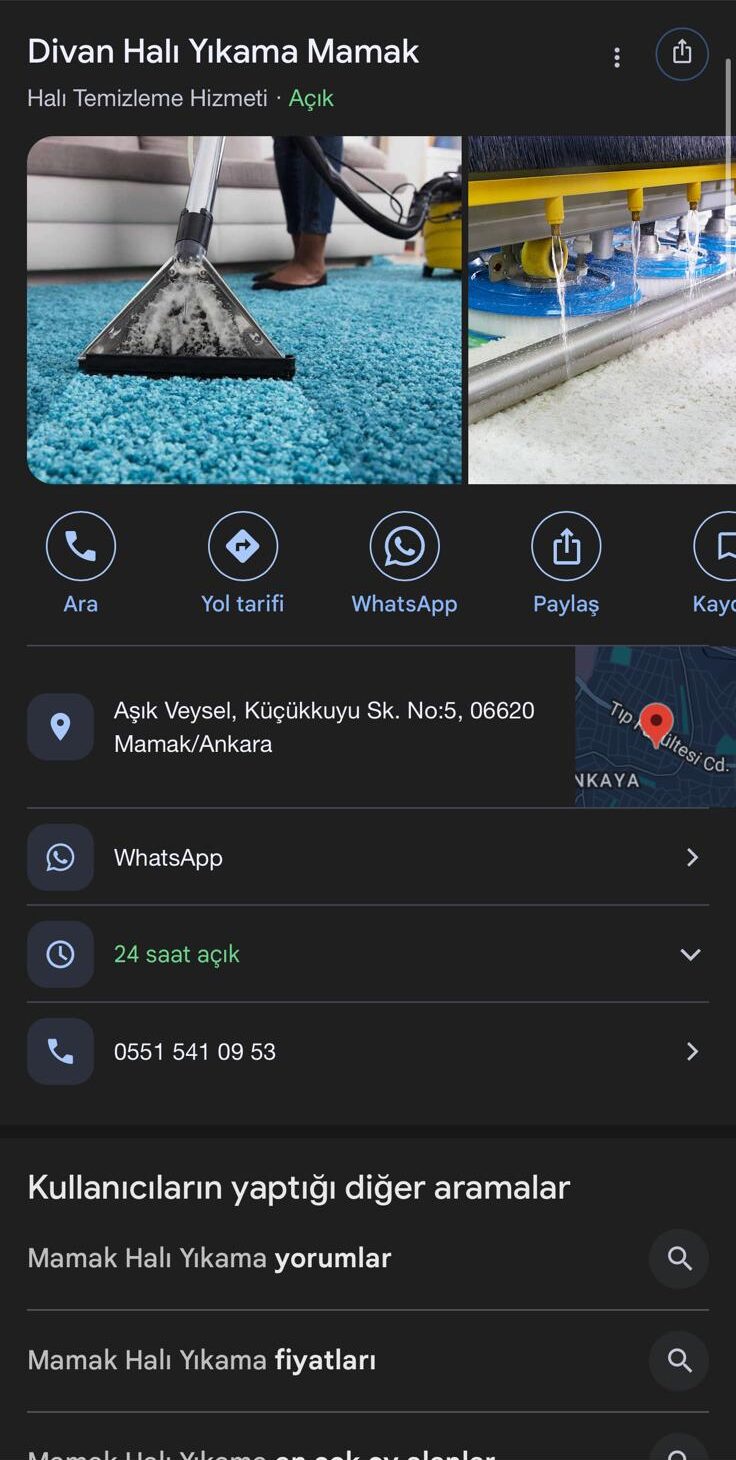Open the WhatsApp row with chevron
This screenshot has height=1460, width=736.
point(368,857)
